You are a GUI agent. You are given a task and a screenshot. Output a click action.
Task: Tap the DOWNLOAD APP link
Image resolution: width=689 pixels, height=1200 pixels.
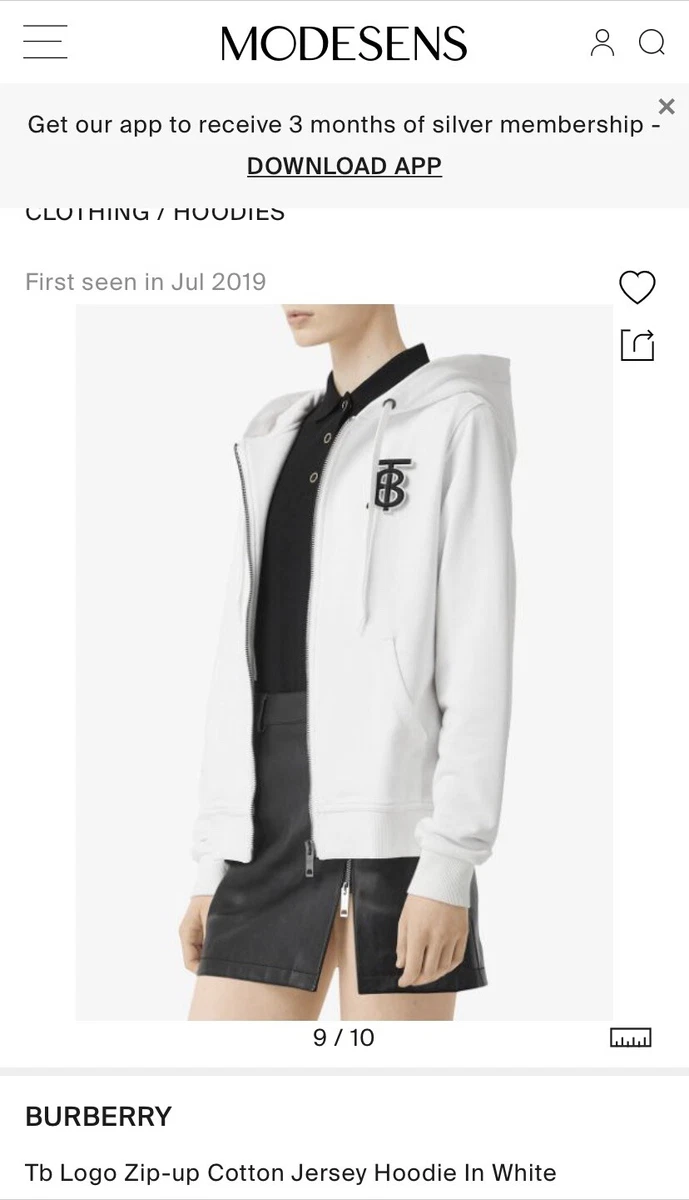point(344,166)
